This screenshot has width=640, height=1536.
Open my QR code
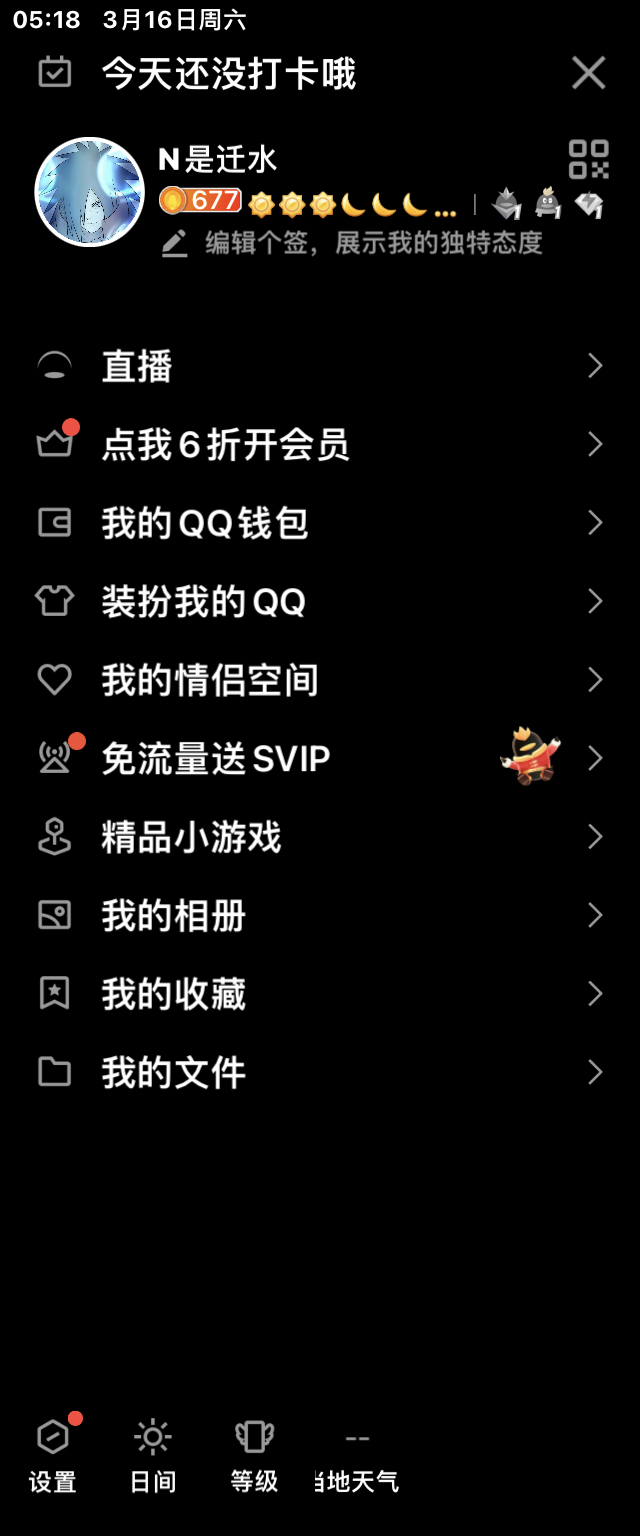(588, 159)
